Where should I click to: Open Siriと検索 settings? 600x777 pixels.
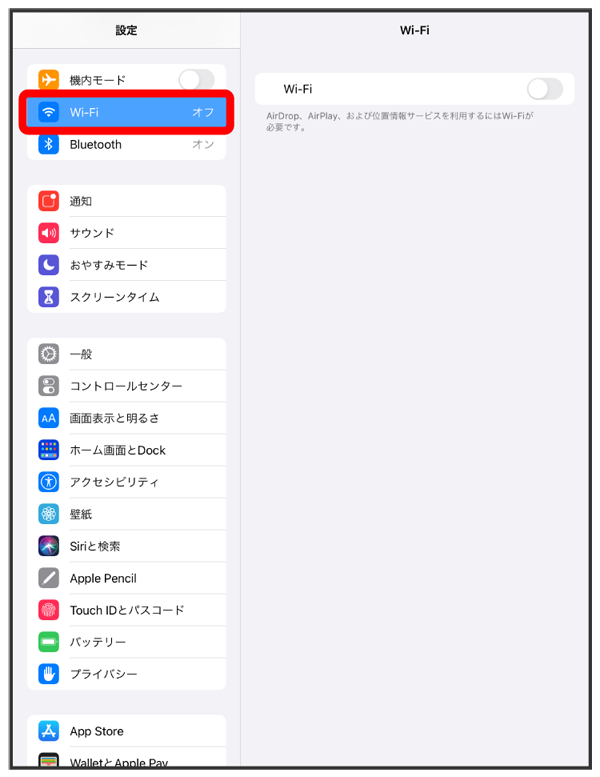pyautogui.click(x=126, y=546)
